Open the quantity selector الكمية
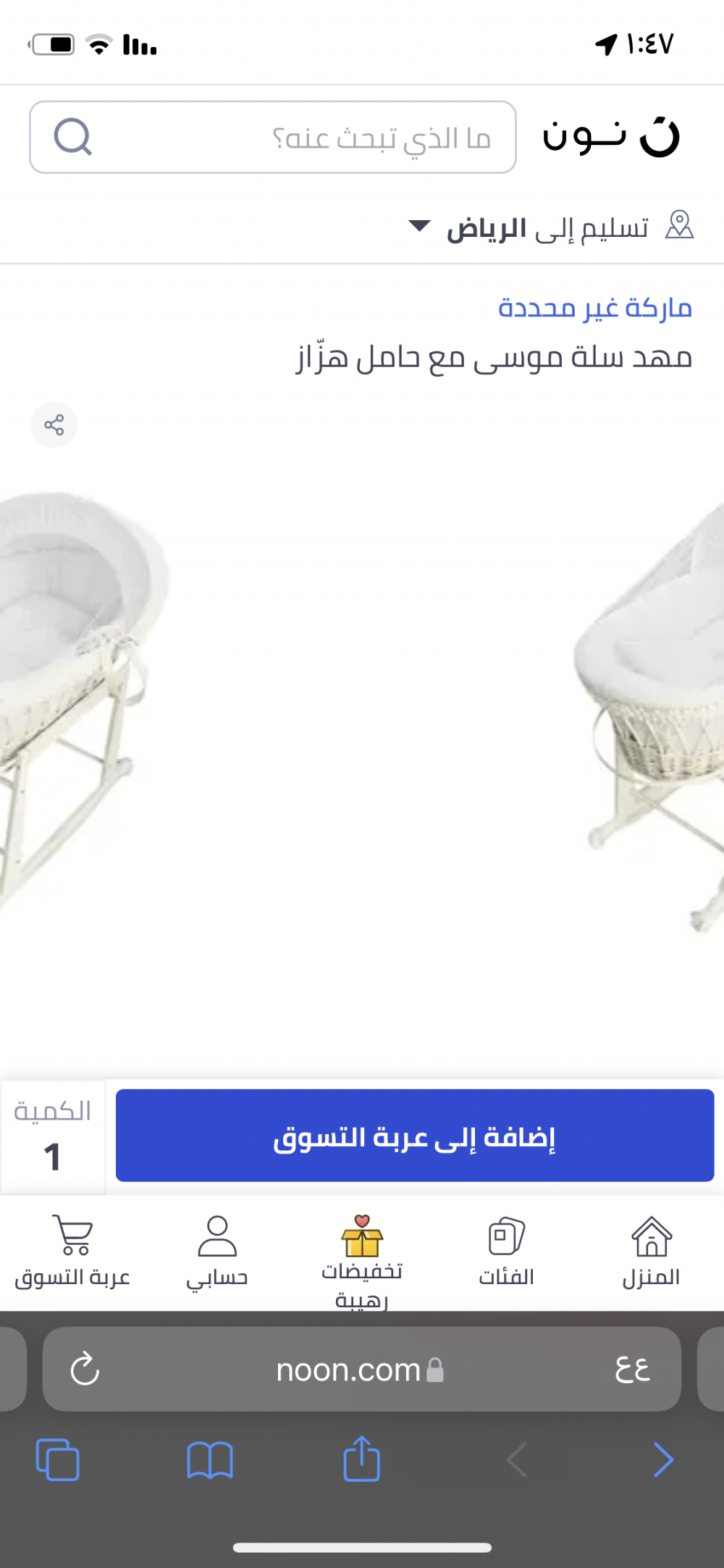The width and height of the screenshot is (724, 1568). pyautogui.click(x=53, y=1137)
